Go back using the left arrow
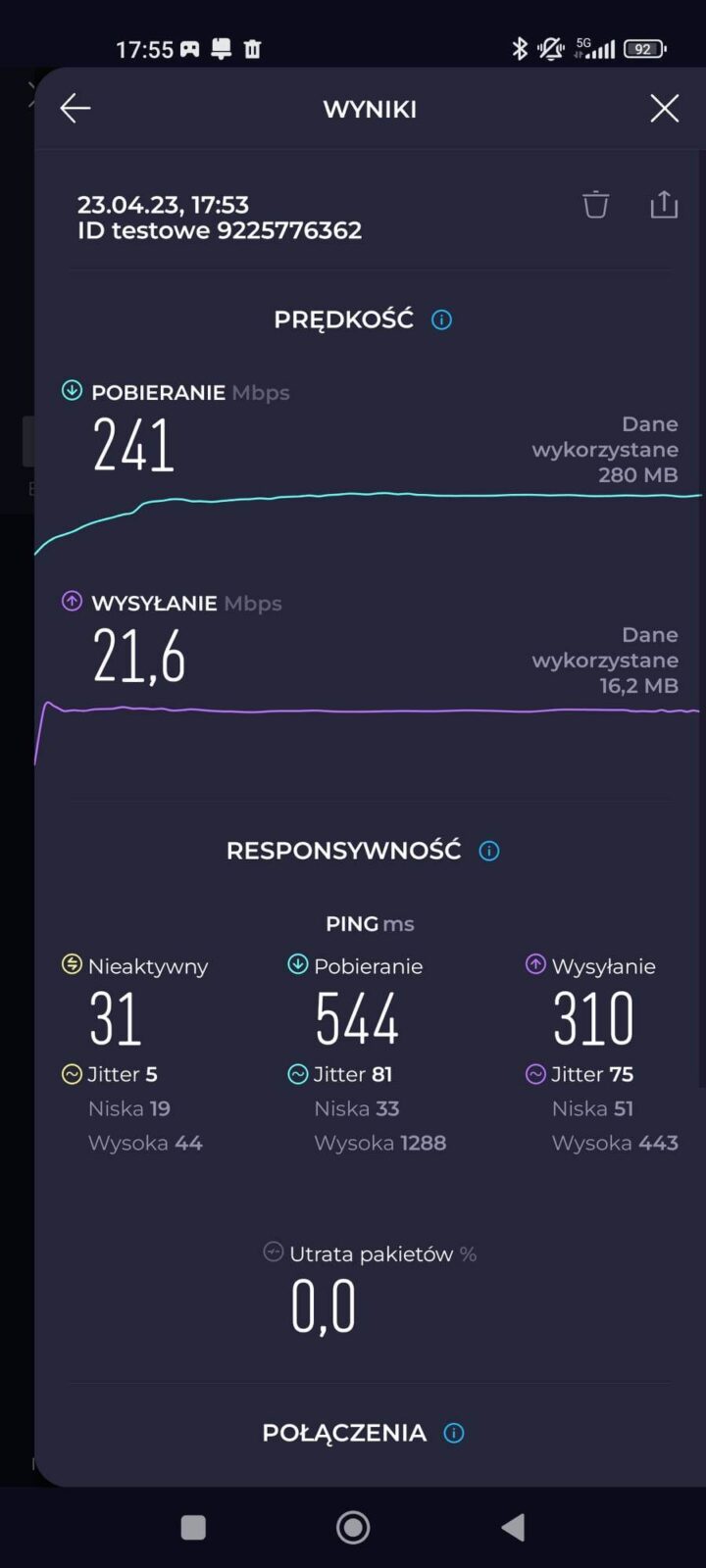Screen dimensions: 706x1568 click(75, 109)
